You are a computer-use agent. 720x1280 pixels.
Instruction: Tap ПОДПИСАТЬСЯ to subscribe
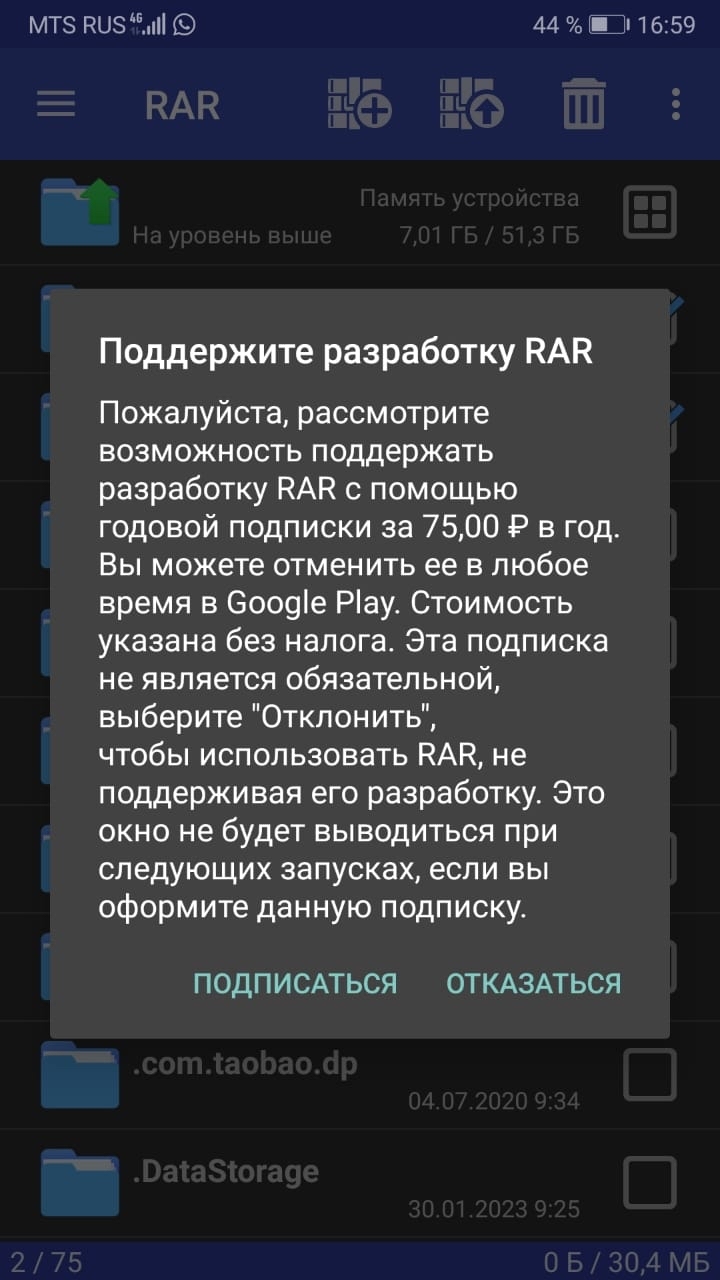(x=295, y=983)
